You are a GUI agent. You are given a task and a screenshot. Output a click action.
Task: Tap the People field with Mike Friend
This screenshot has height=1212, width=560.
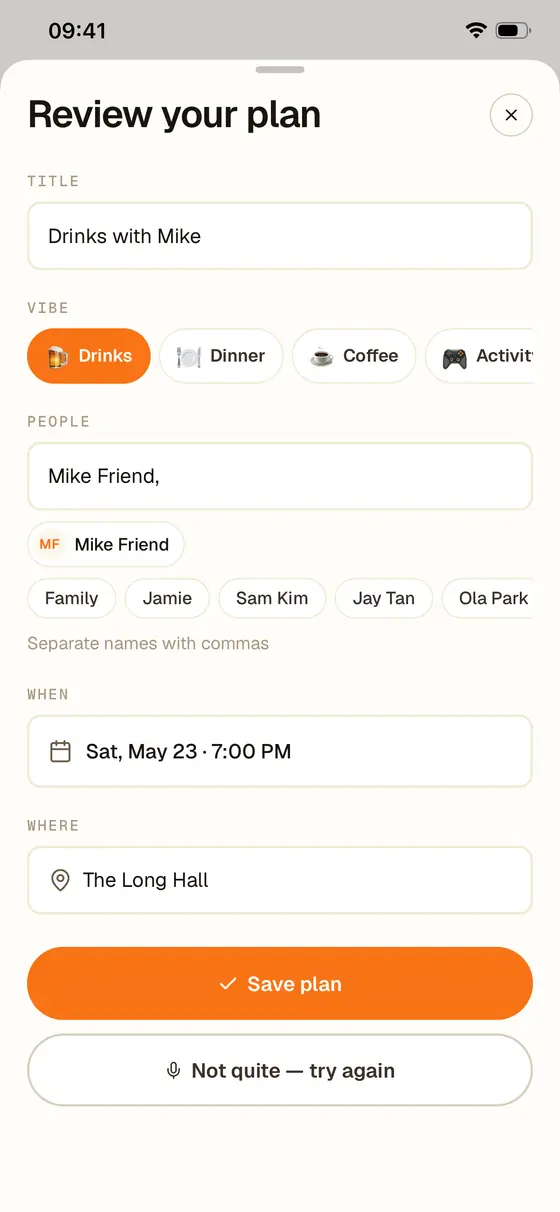point(280,476)
